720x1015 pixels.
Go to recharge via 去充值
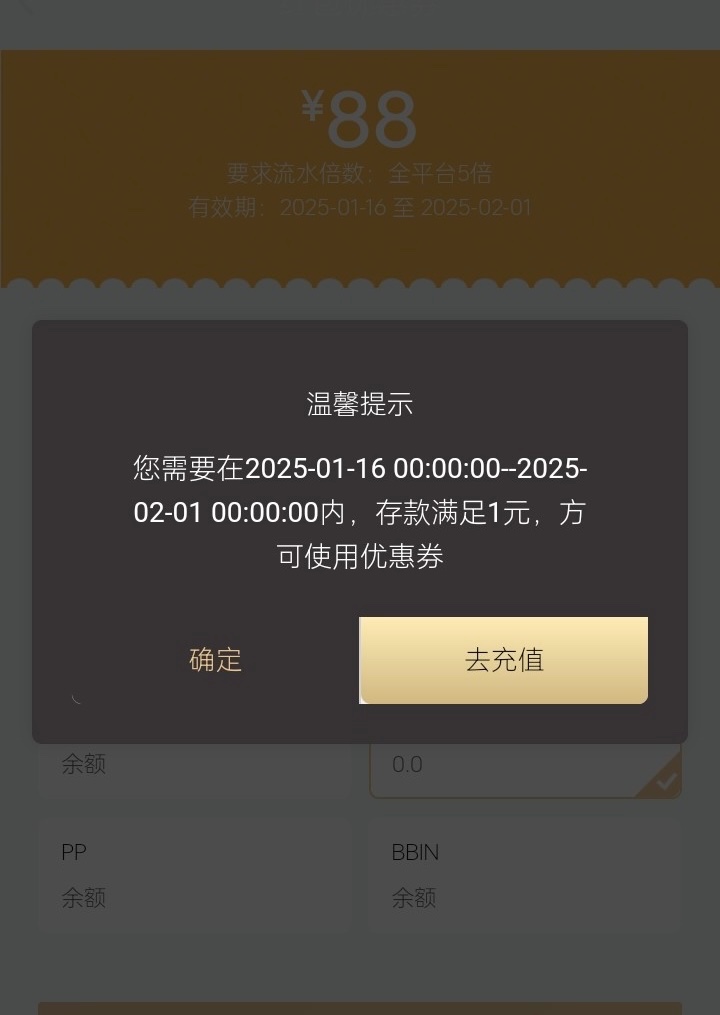[x=503, y=660]
